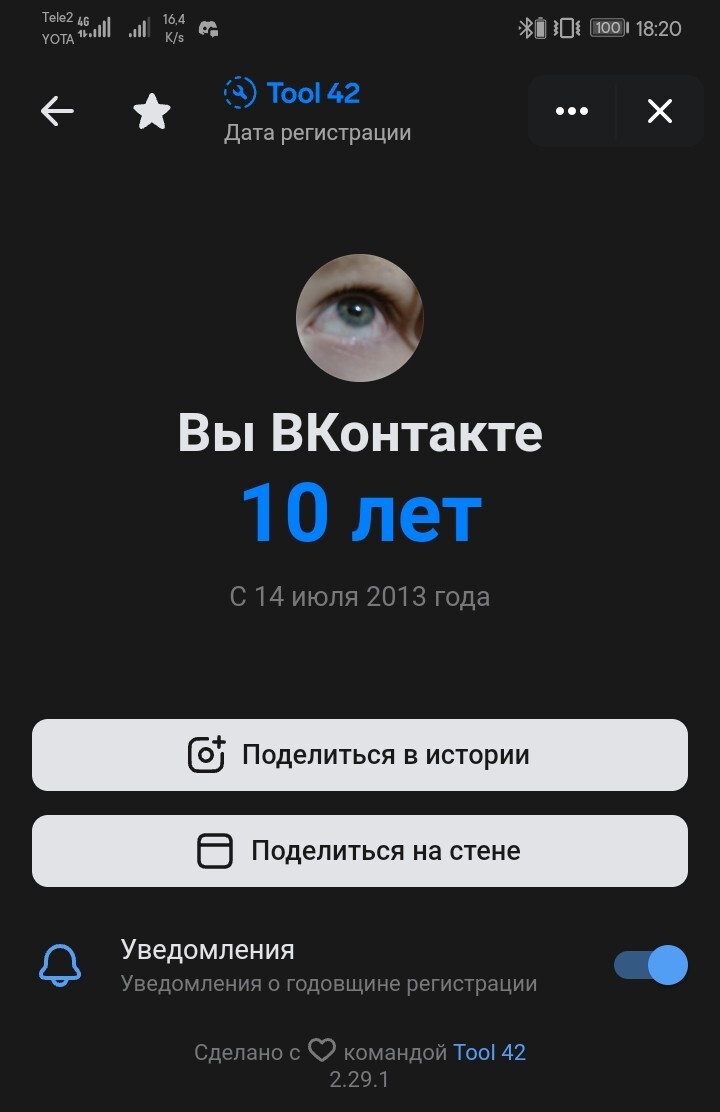The width and height of the screenshot is (720, 1112).
Task: Disable the Уведомления switch
Action: [650, 965]
